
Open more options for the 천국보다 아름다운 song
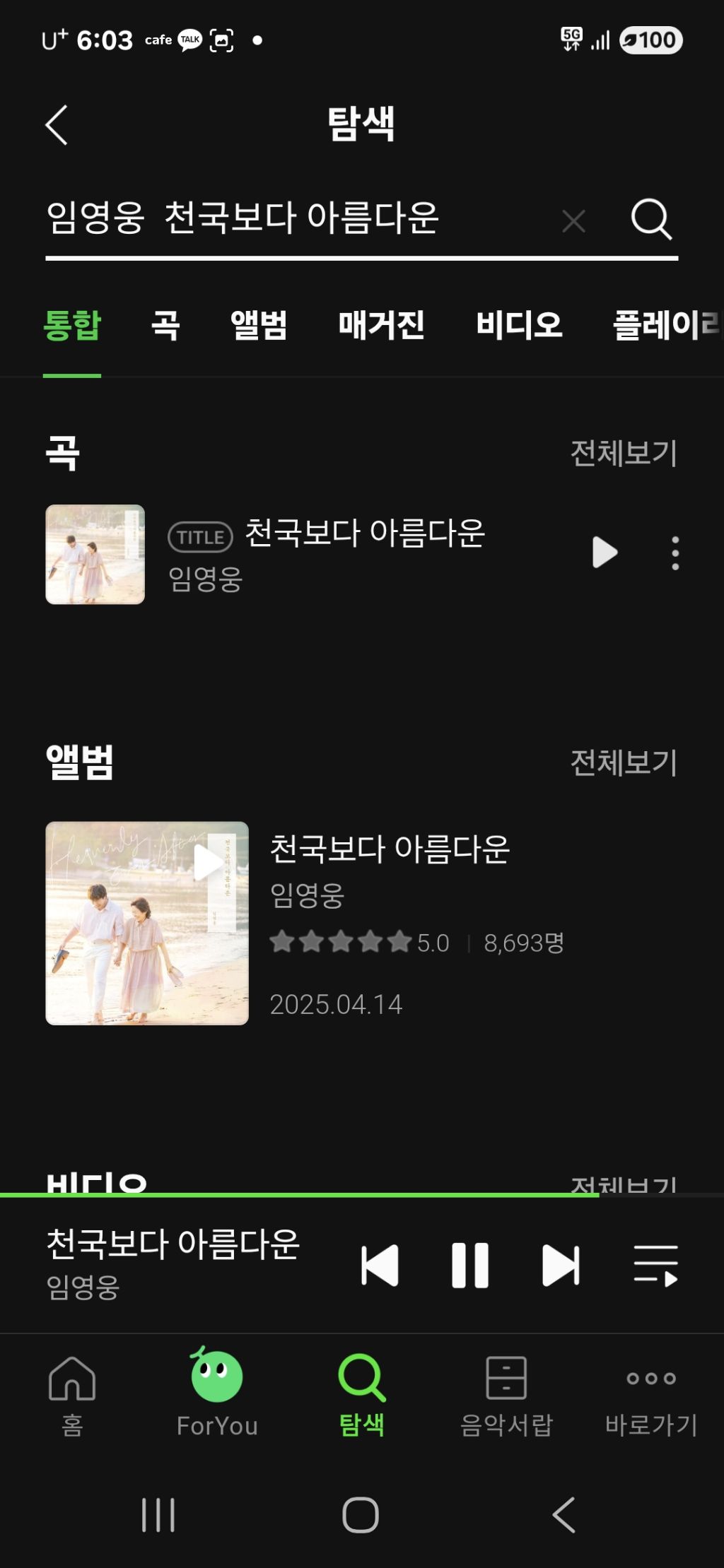tap(675, 553)
